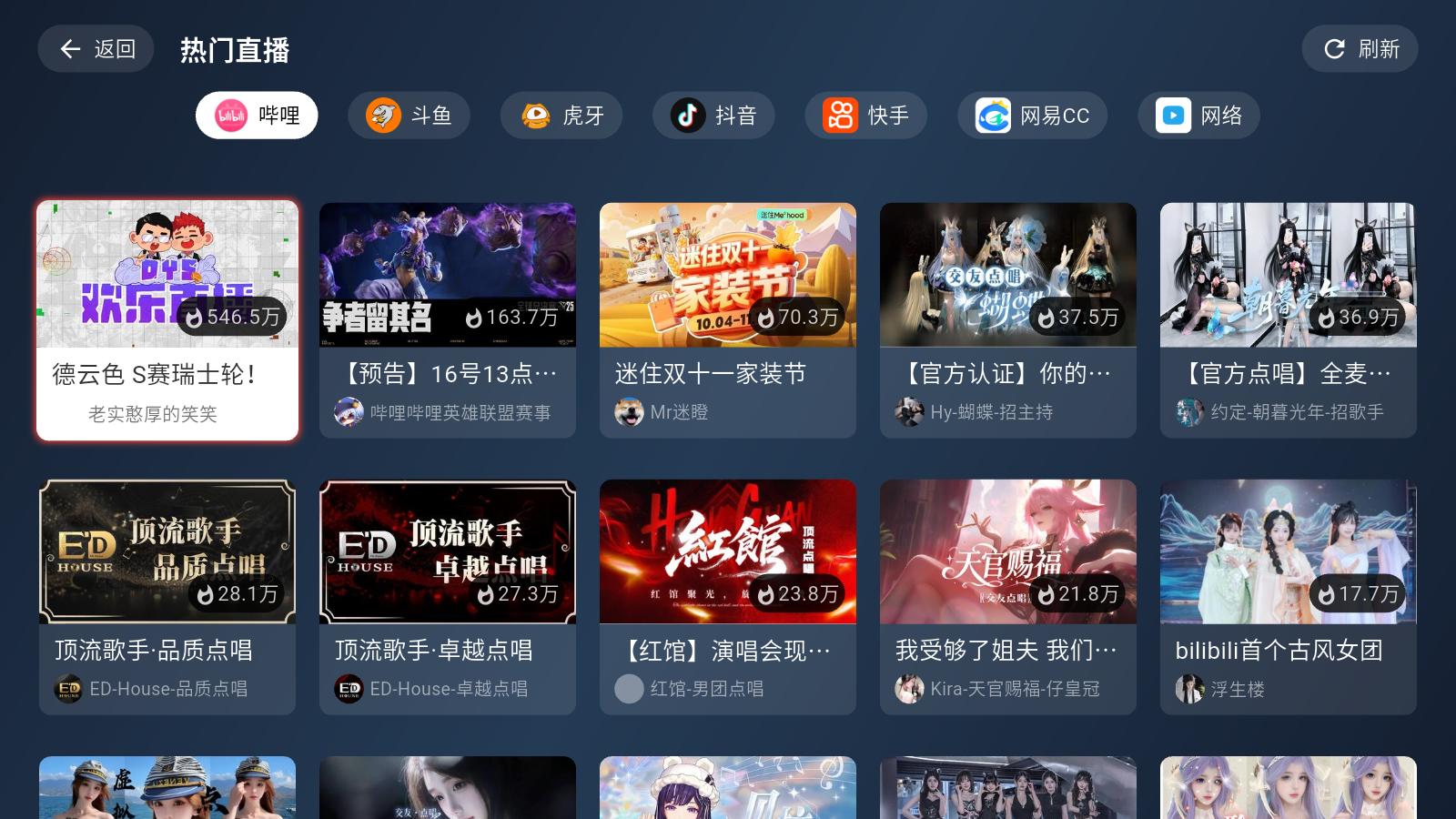Open Hy-蝴蝶-招主持 live room
1456x819 pixels.
(x=1008, y=320)
